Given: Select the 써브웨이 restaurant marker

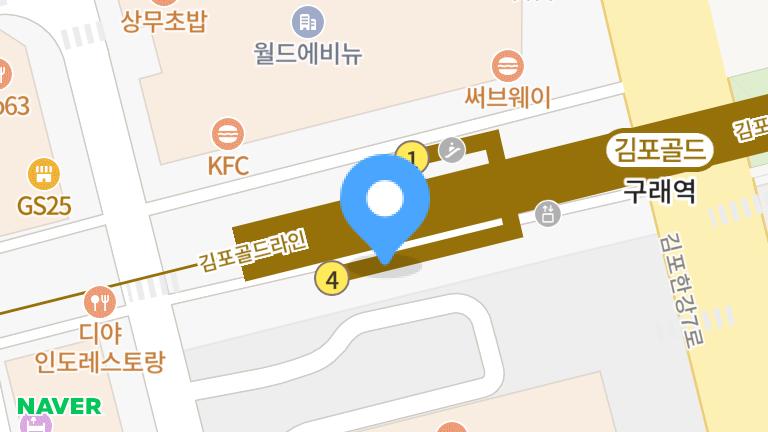Looking at the screenshot, I should 508,67.
